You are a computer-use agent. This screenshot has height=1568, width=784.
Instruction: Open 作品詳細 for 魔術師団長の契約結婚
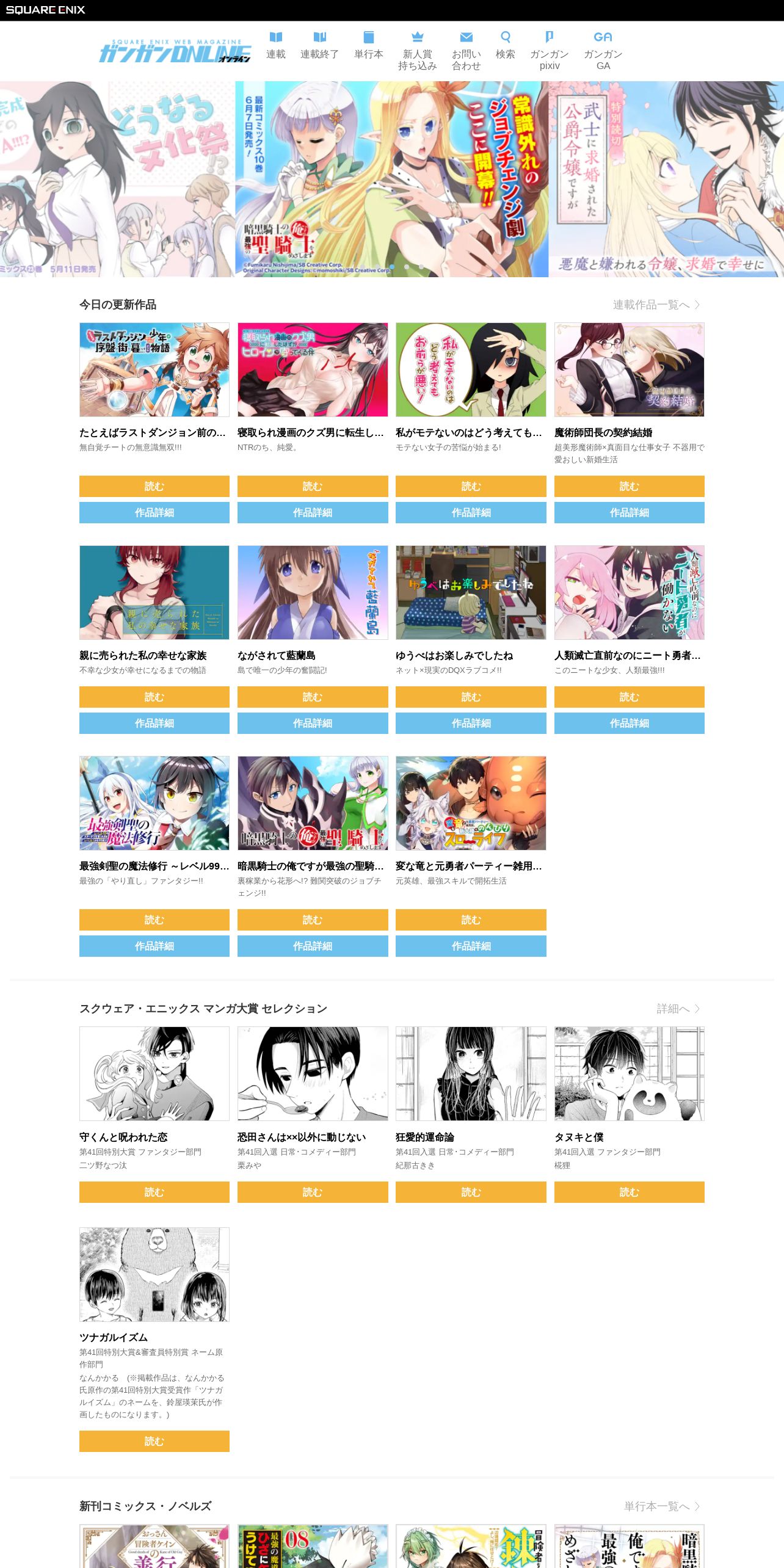(x=630, y=512)
